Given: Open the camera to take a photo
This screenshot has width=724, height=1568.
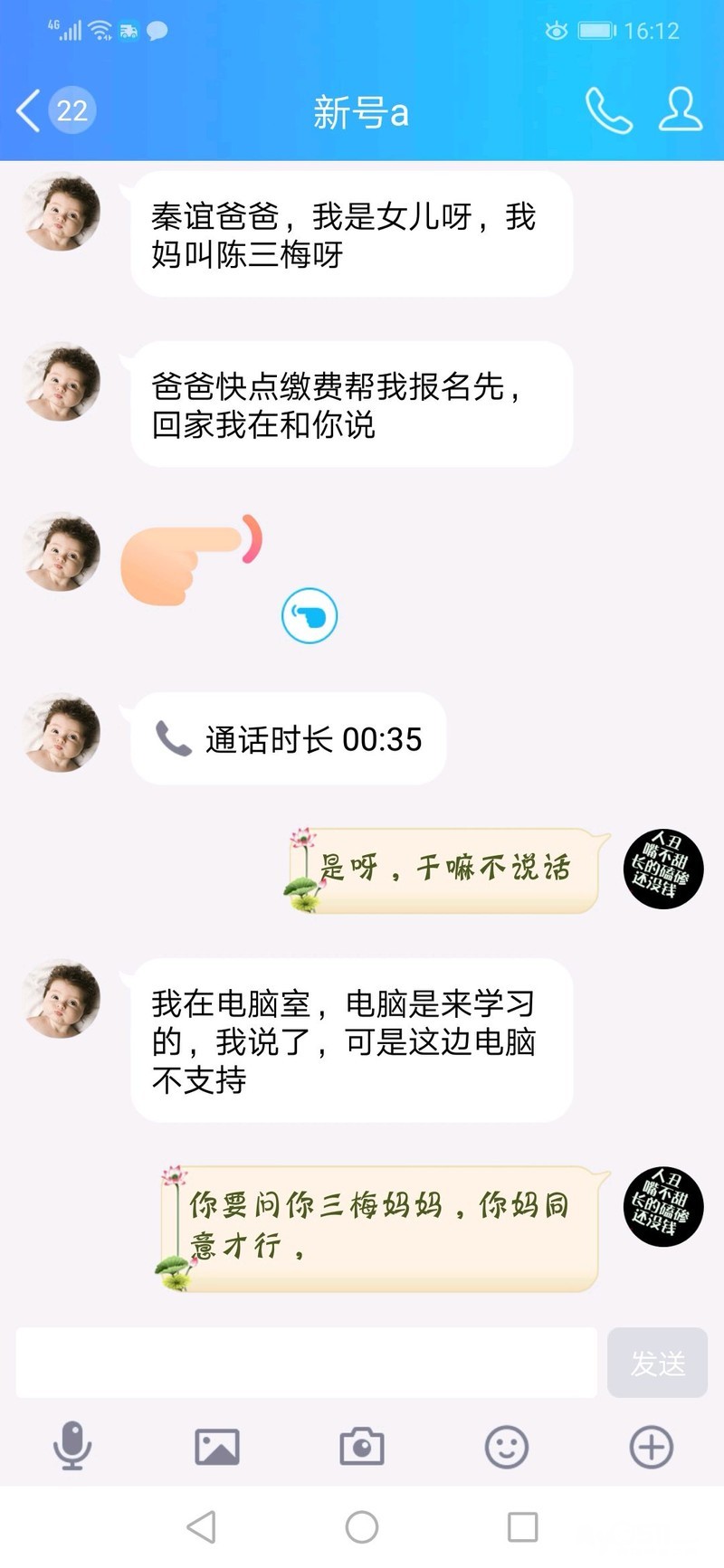Looking at the screenshot, I should pyautogui.click(x=362, y=1446).
